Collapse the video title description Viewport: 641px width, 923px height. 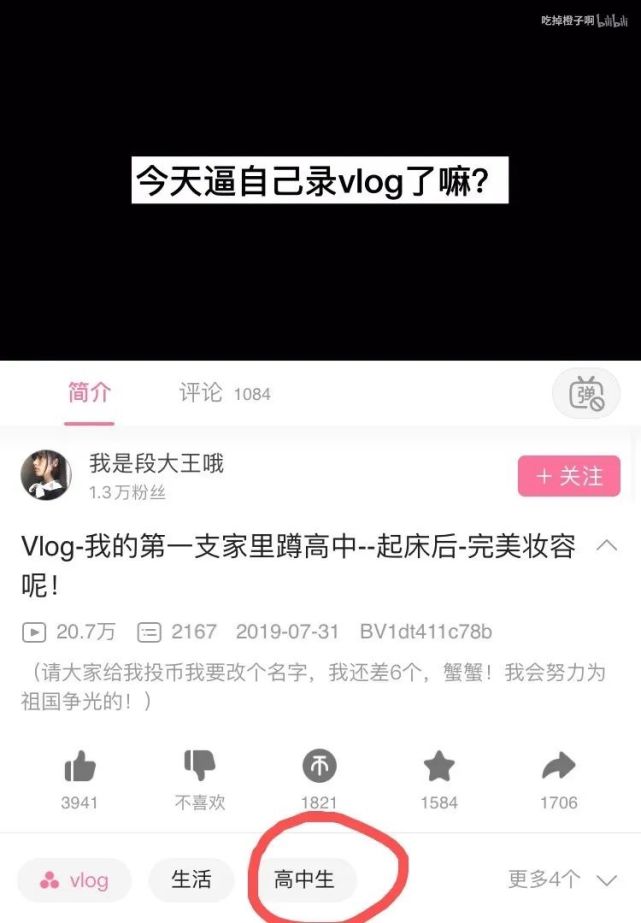pyautogui.click(x=606, y=546)
